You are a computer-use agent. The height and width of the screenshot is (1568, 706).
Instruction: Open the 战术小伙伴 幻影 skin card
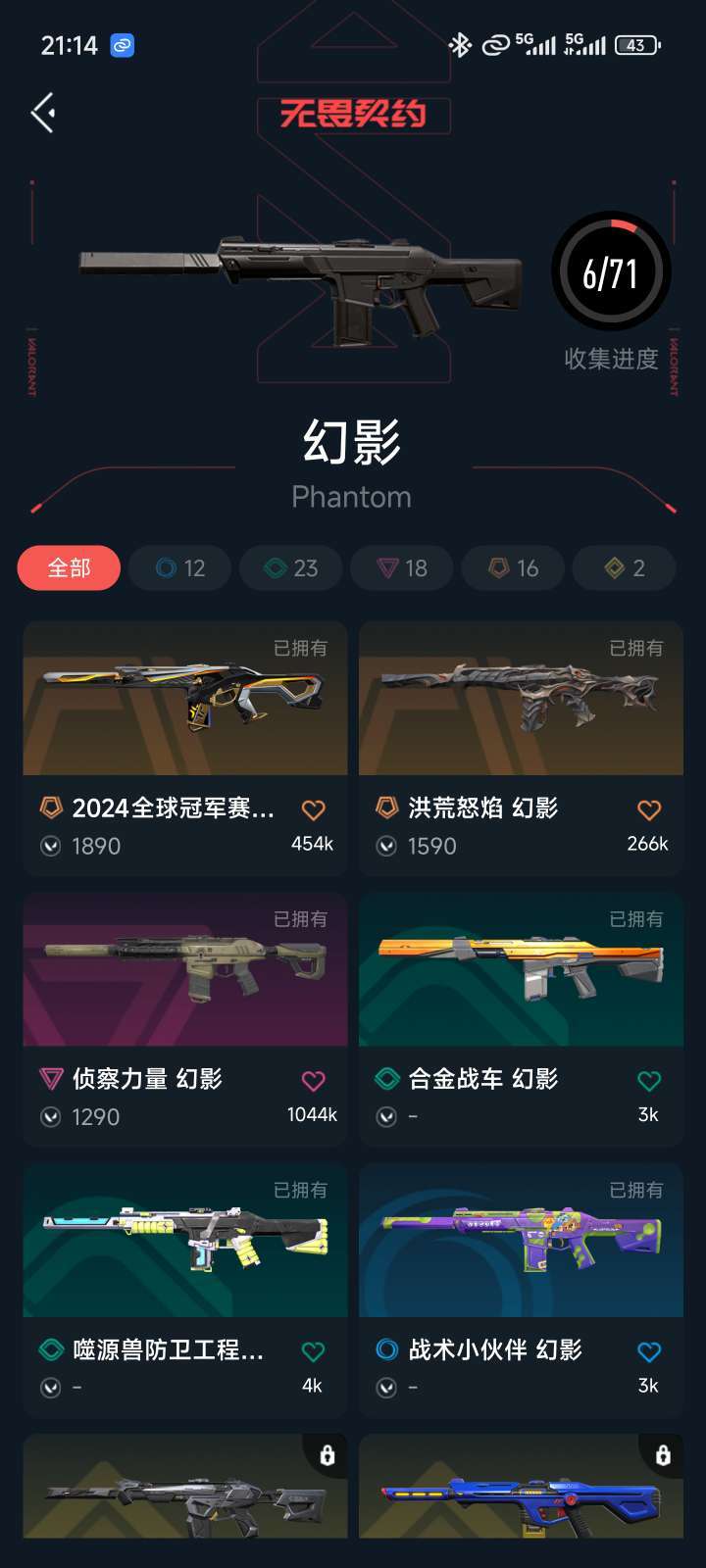pos(521,1290)
